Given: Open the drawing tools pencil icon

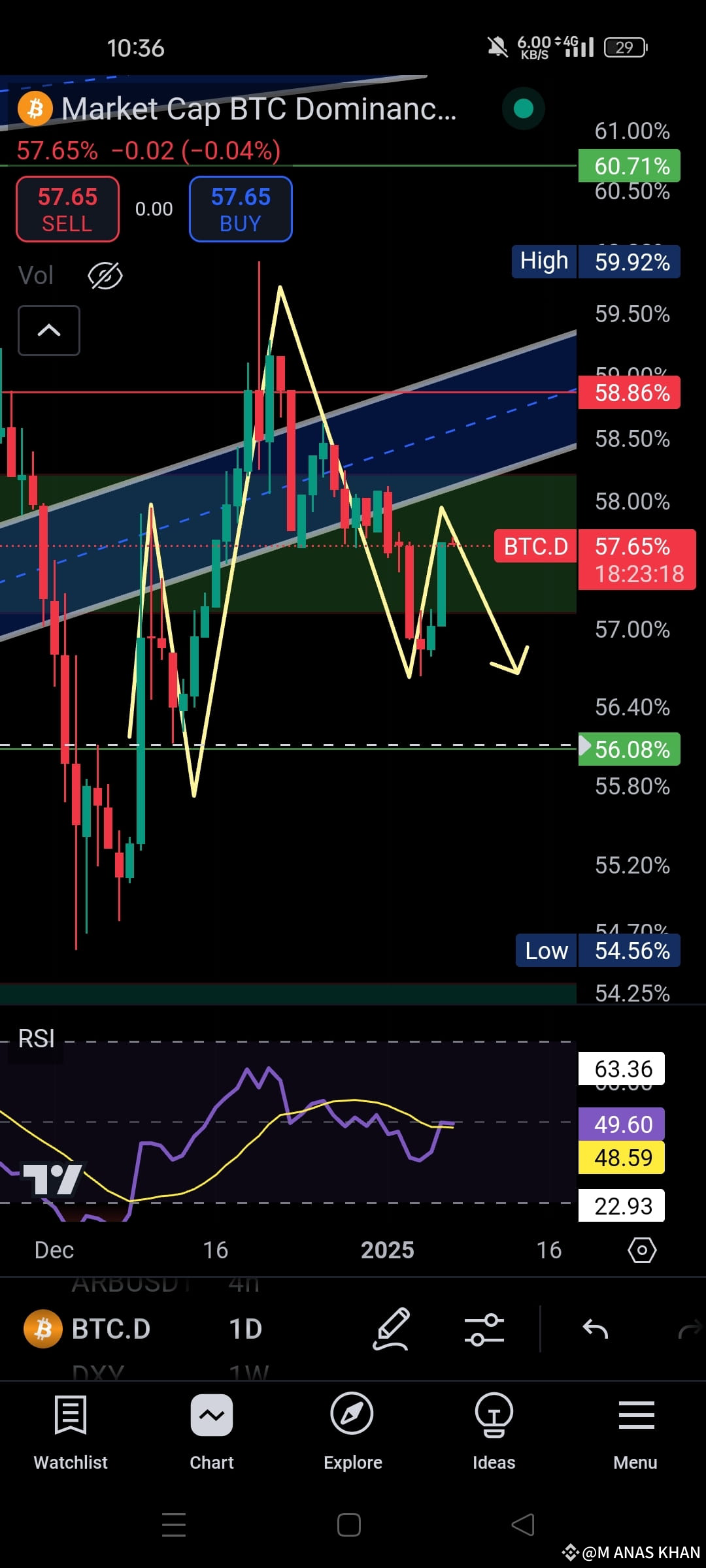Looking at the screenshot, I should point(392,1331).
